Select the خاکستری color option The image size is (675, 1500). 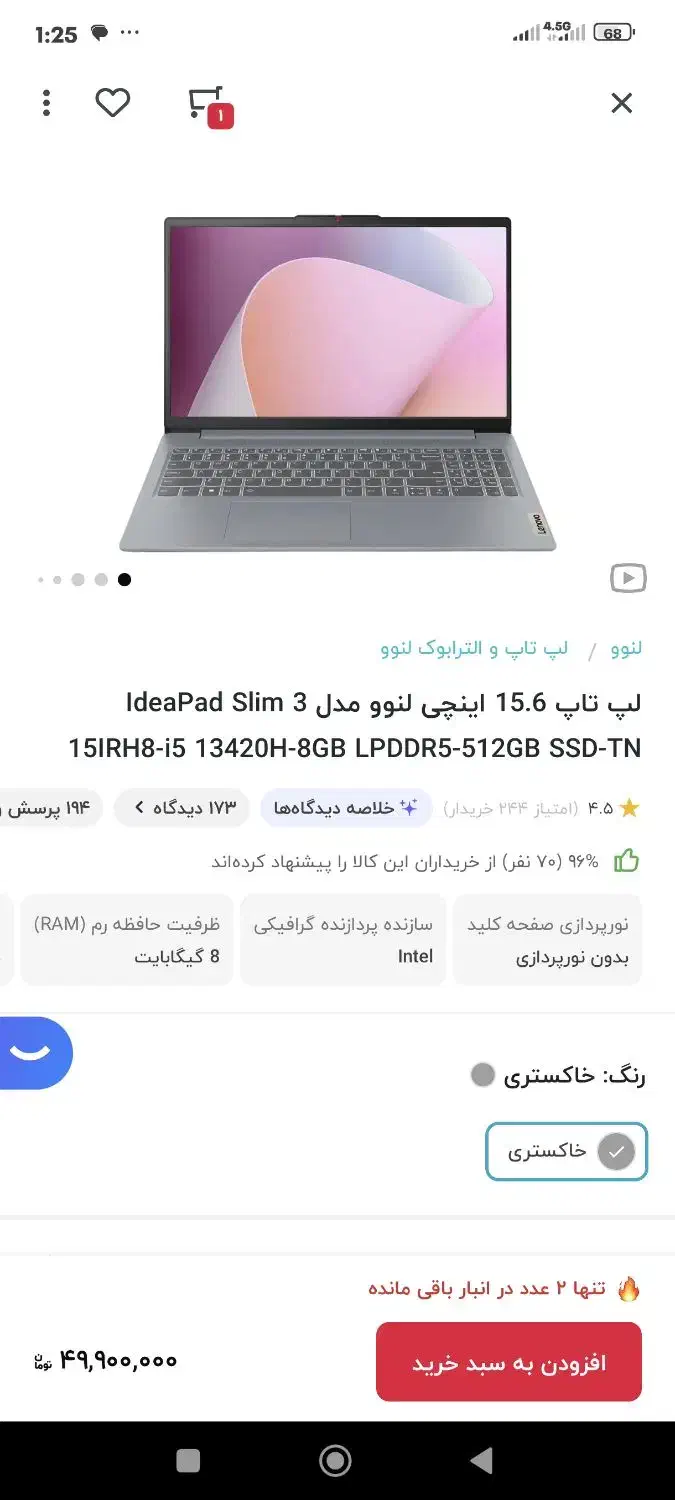coord(566,1152)
